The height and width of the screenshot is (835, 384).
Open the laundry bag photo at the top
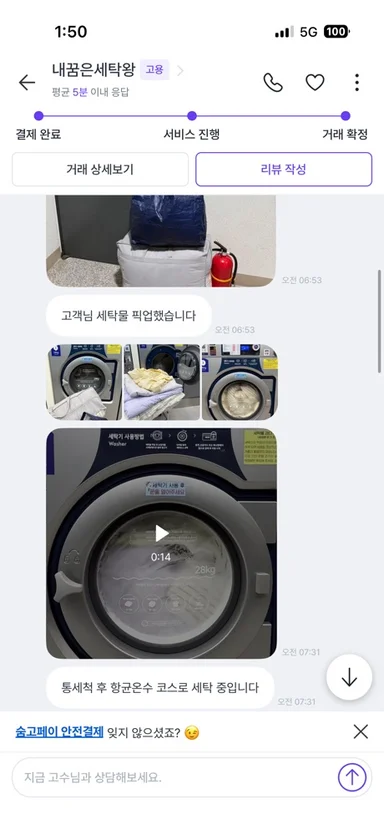161,241
